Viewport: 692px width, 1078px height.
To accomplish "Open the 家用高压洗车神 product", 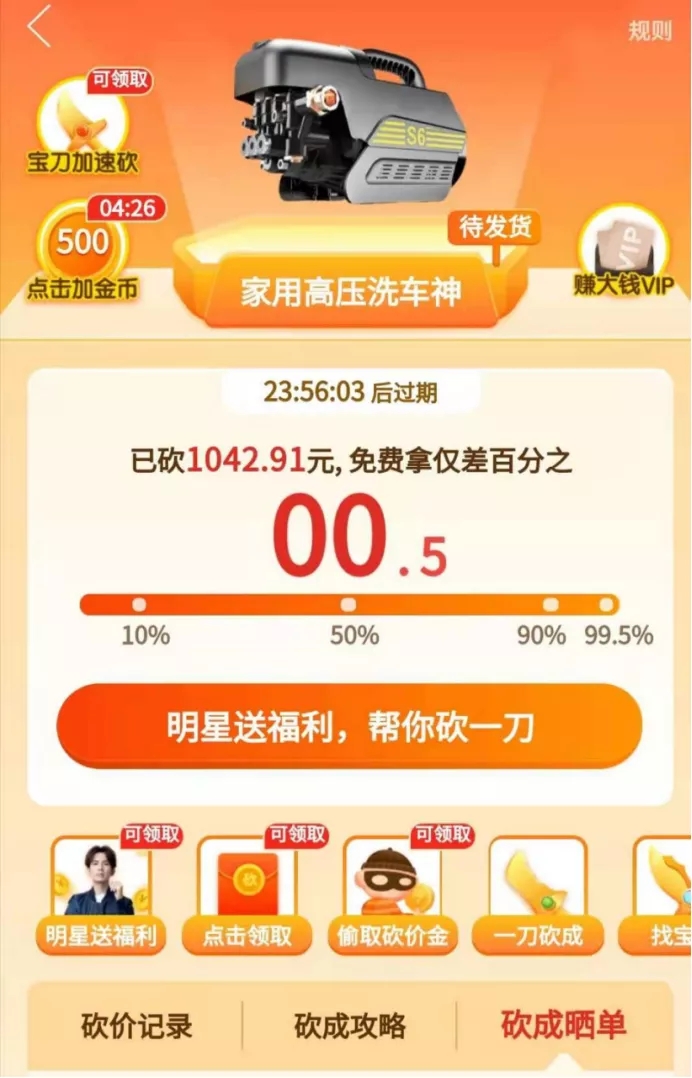I will [349, 293].
